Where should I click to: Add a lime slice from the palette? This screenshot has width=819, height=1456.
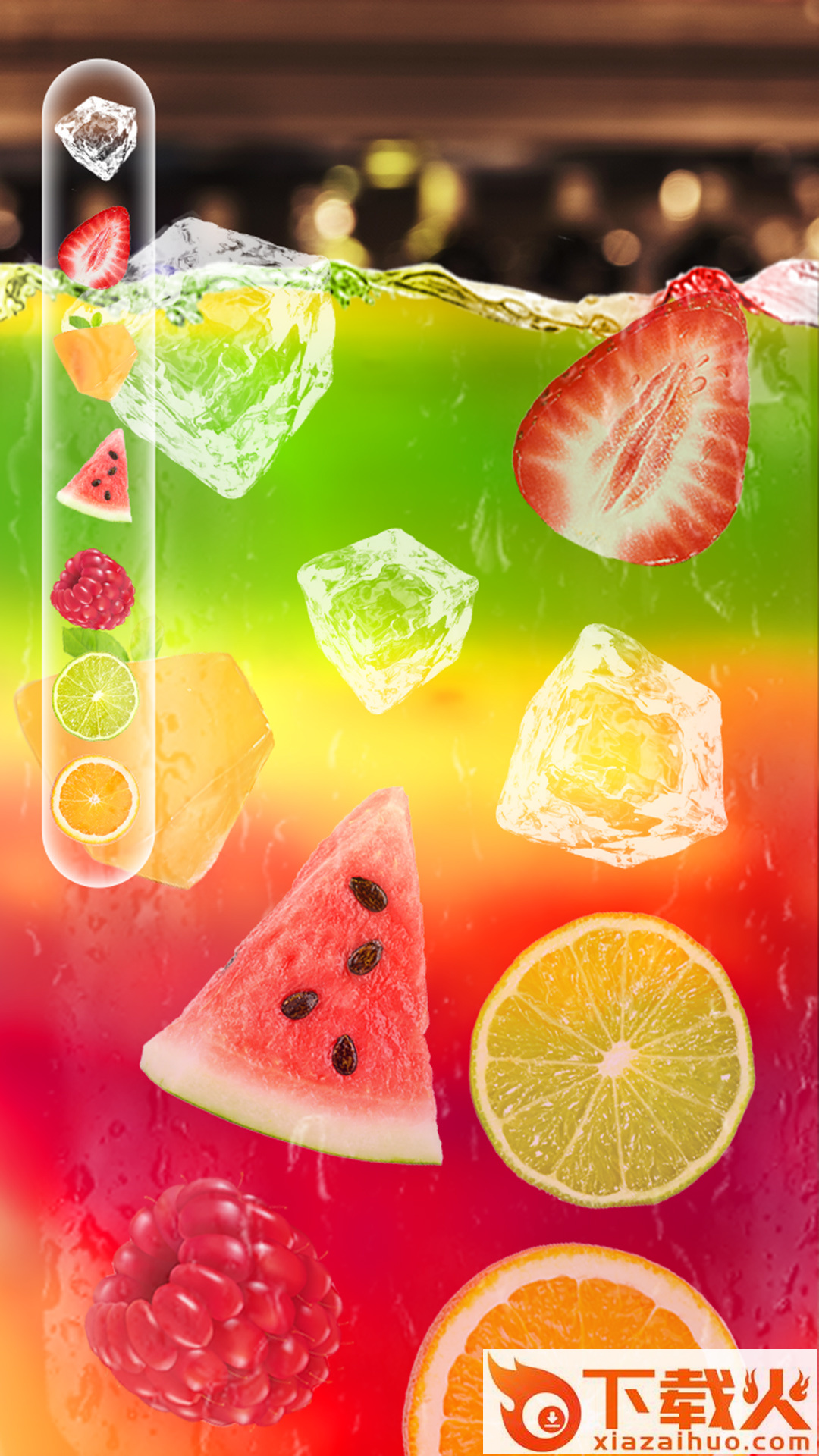[x=95, y=696]
